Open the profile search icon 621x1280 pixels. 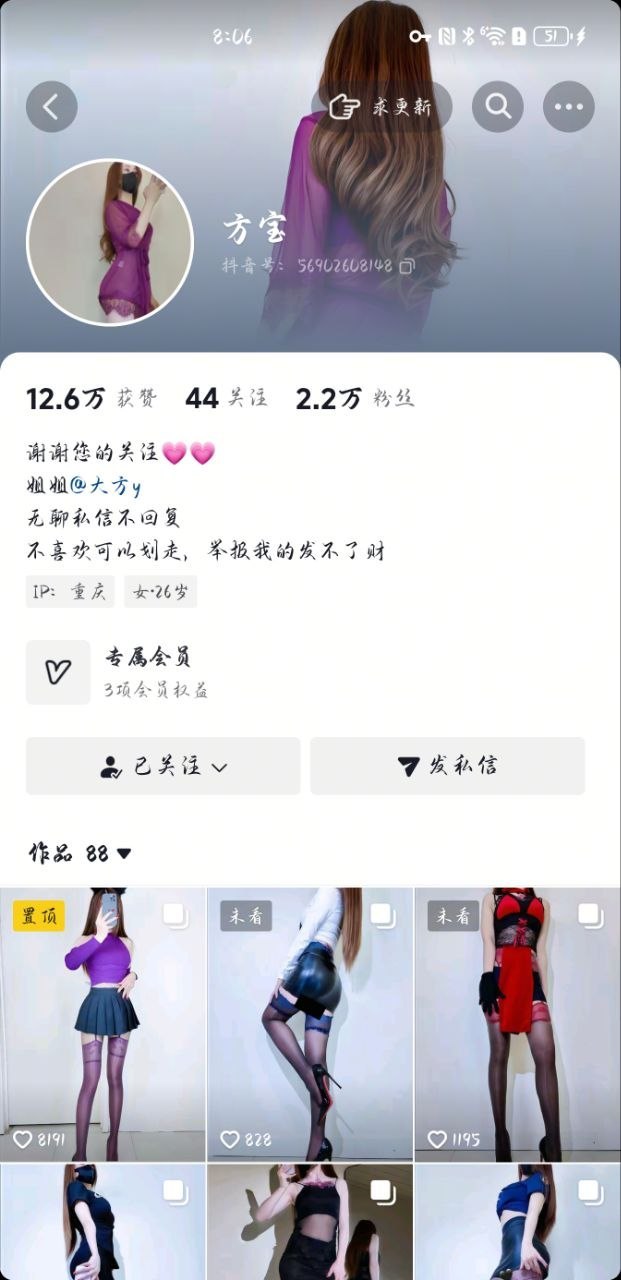pos(498,106)
